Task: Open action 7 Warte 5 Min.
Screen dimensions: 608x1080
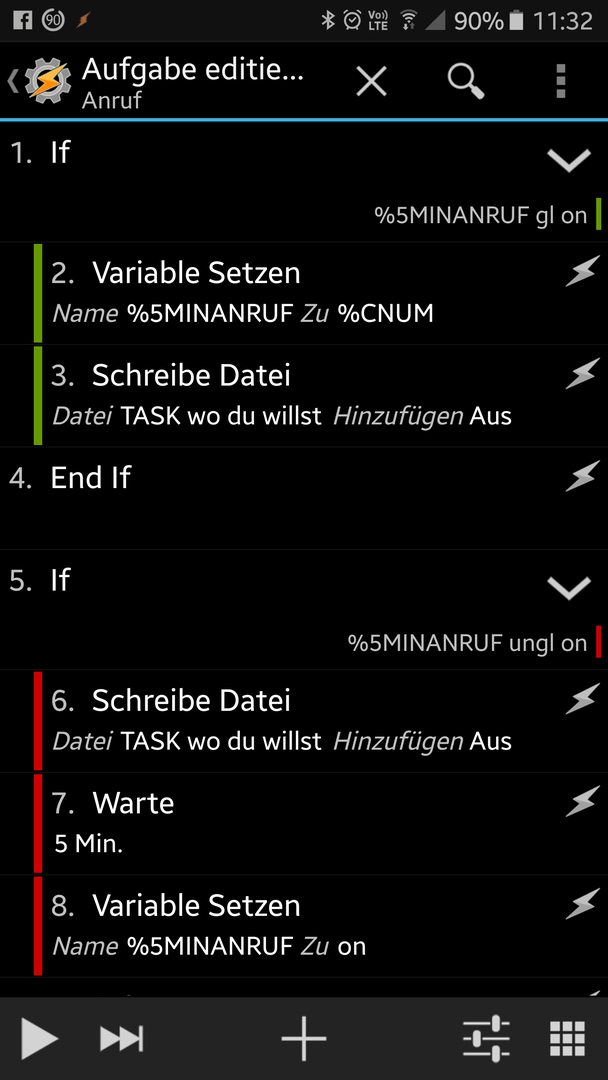Action: [304, 823]
